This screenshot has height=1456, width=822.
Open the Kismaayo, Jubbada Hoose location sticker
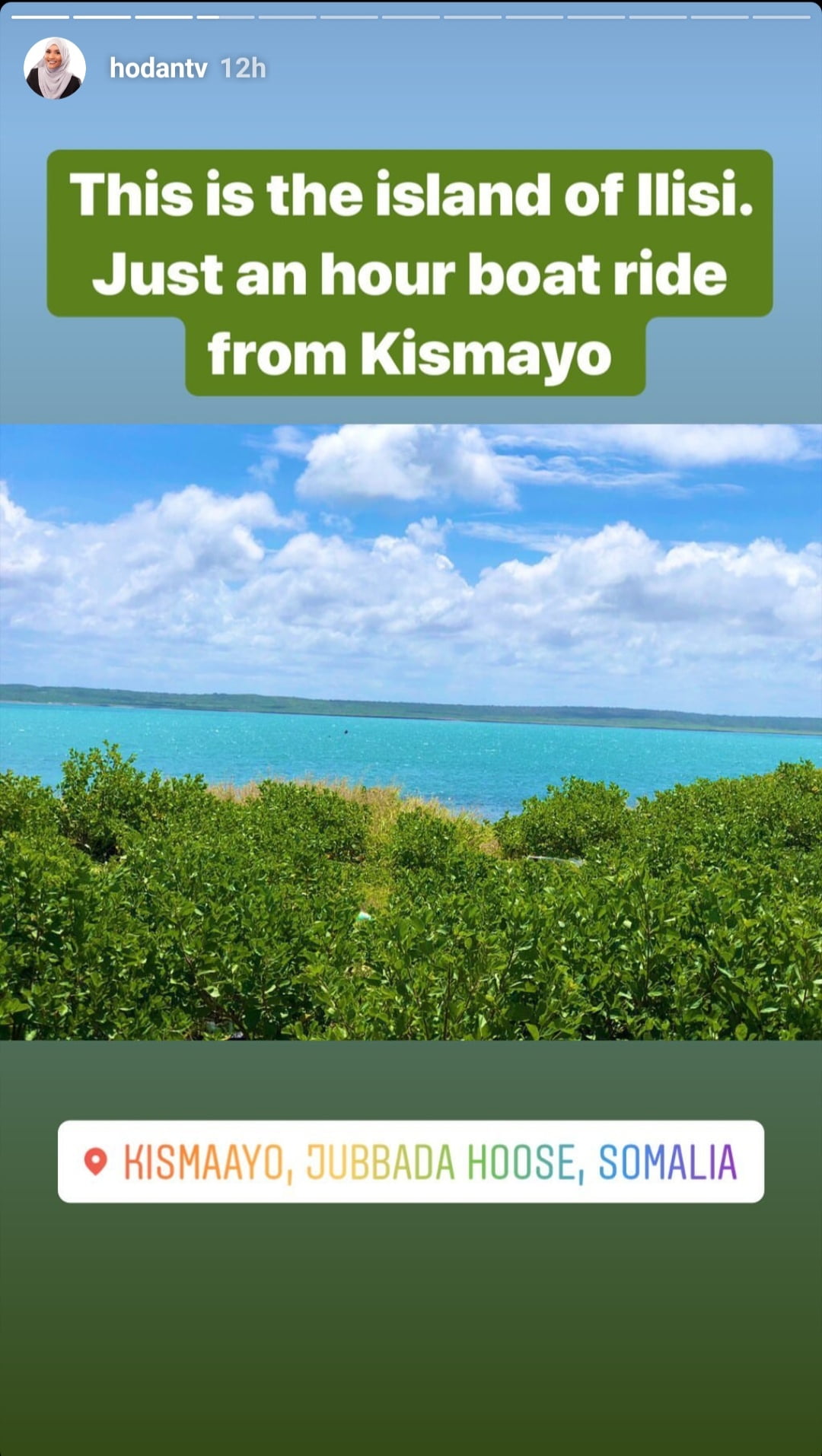411,1162
